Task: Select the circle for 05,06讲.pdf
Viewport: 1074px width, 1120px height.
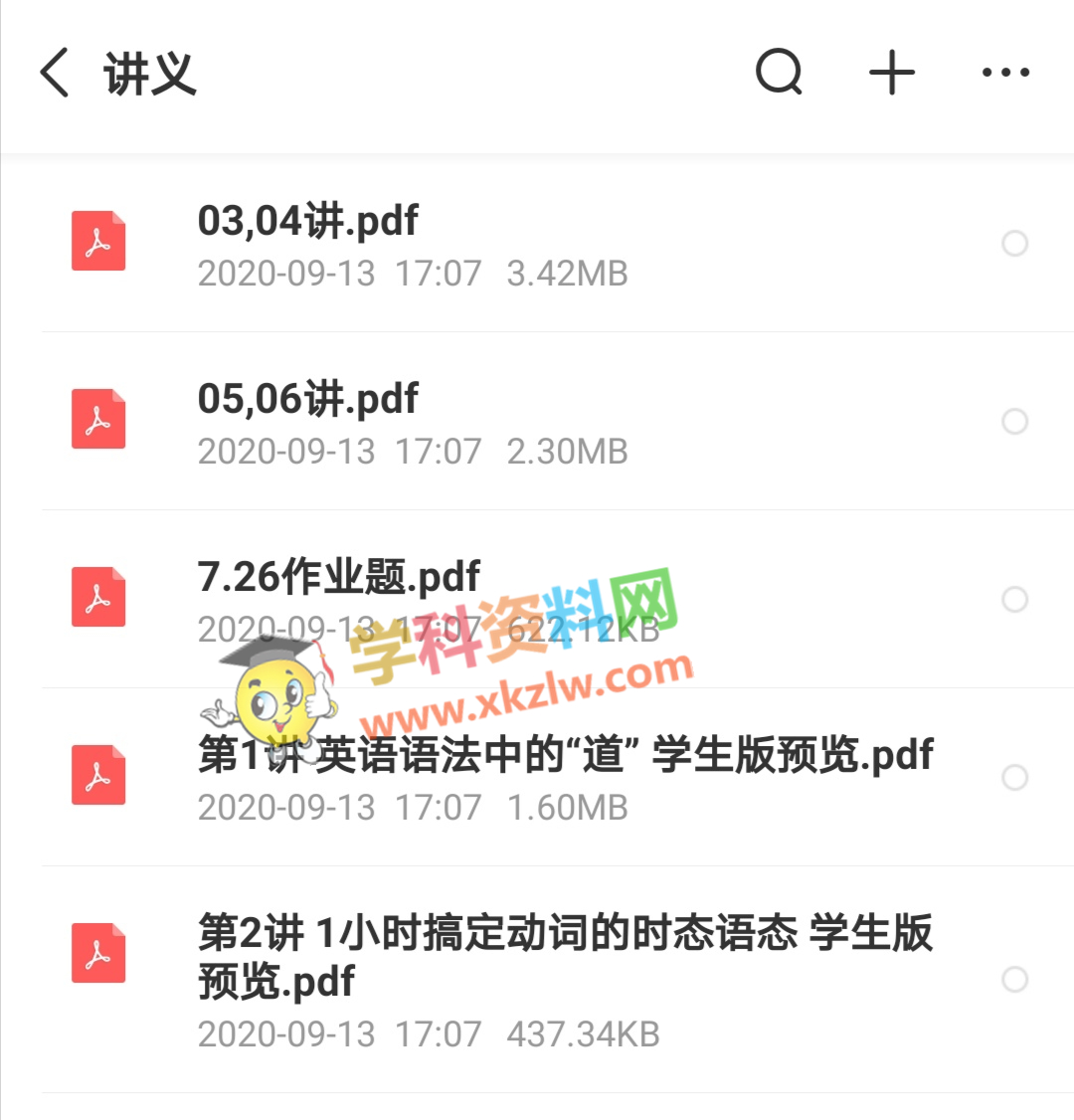Action: click(1014, 422)
